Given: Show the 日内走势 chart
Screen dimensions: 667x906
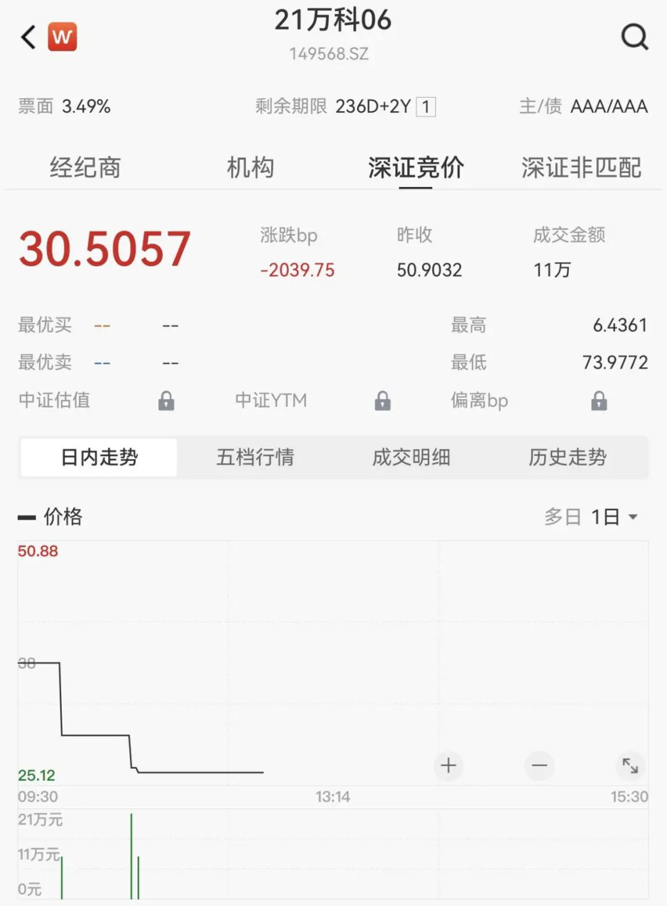Looking at the screenshot, I should (x=99, y=458).
